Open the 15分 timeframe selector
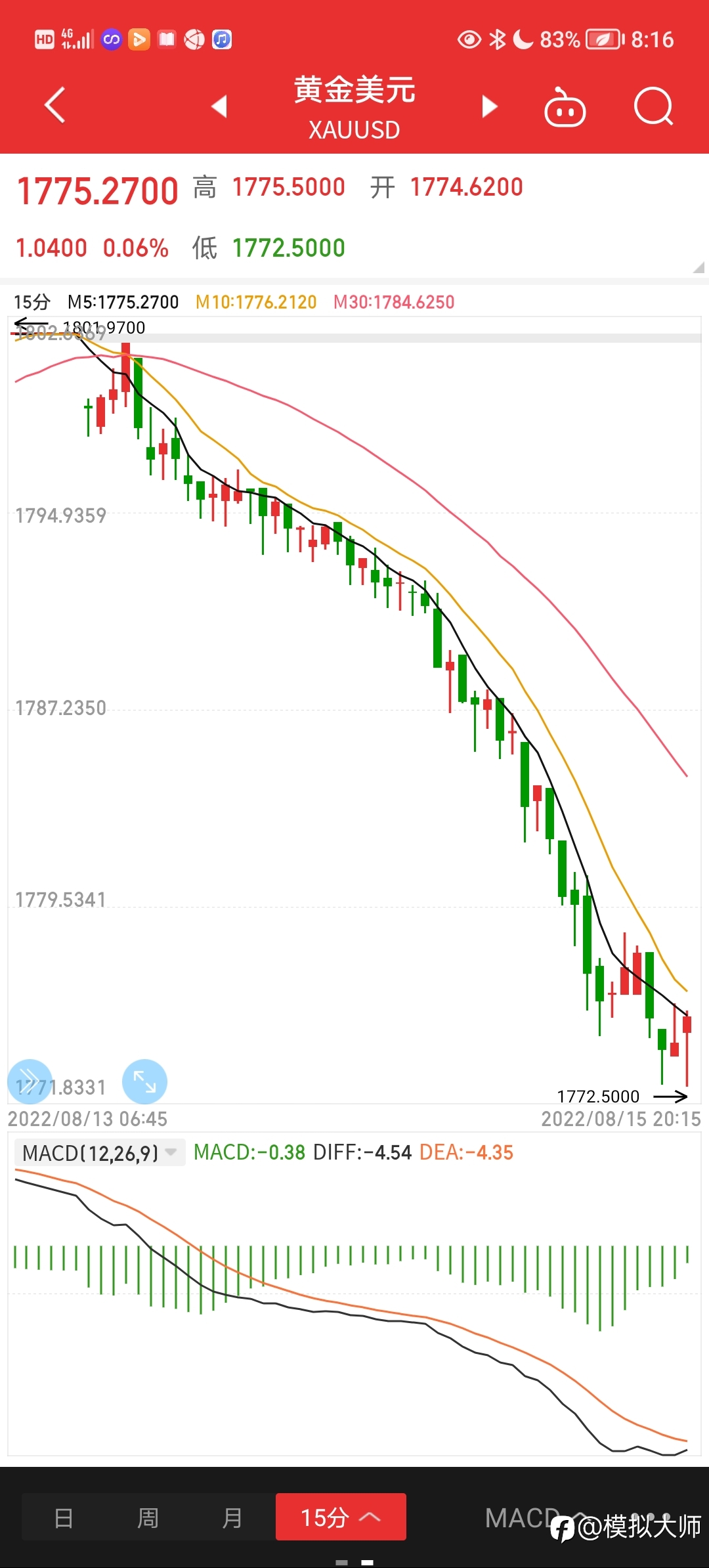The width and height of the screenshot is (709, 1568). [341, 1517]
